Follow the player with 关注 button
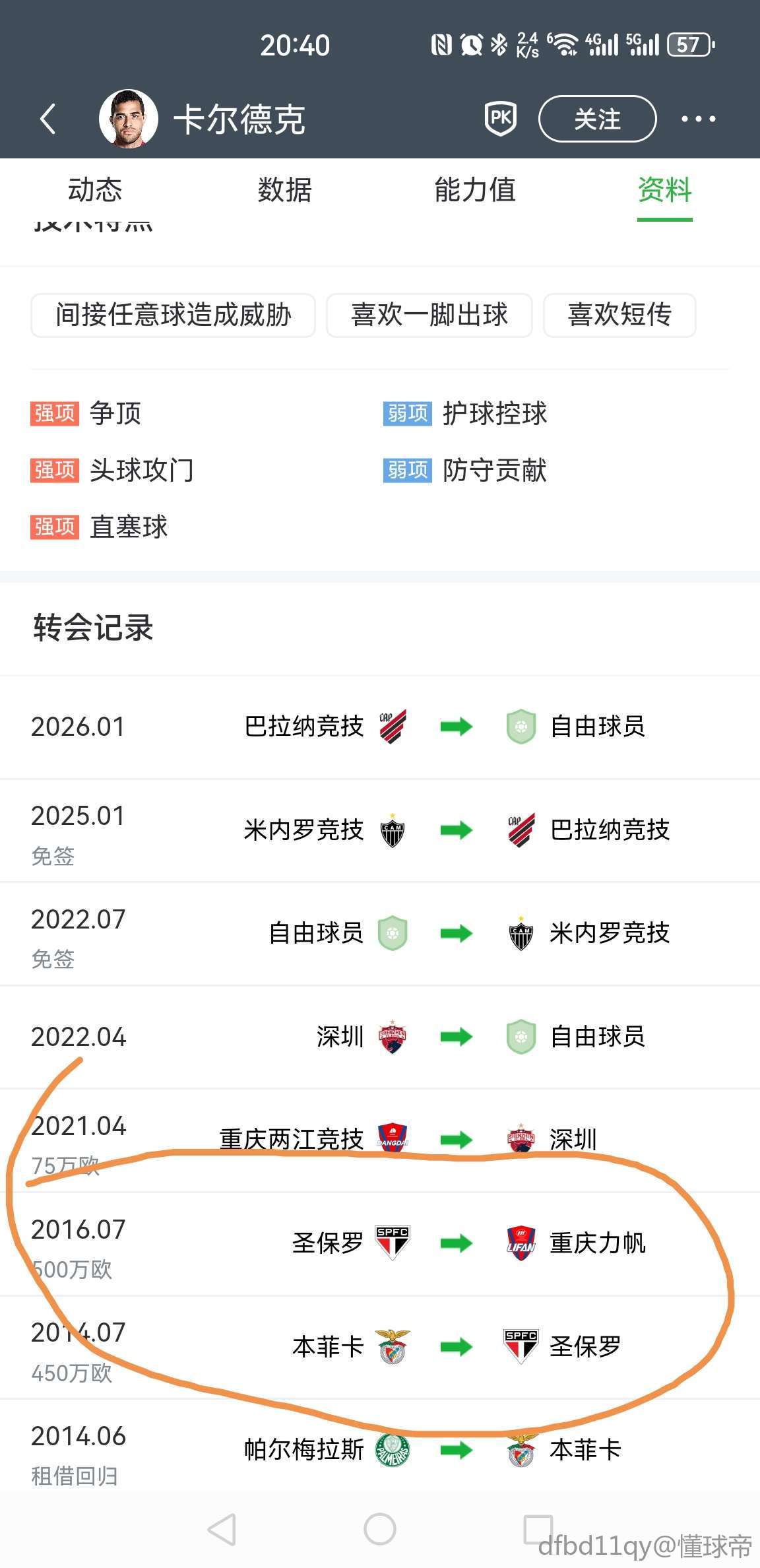 coord(597,119)
